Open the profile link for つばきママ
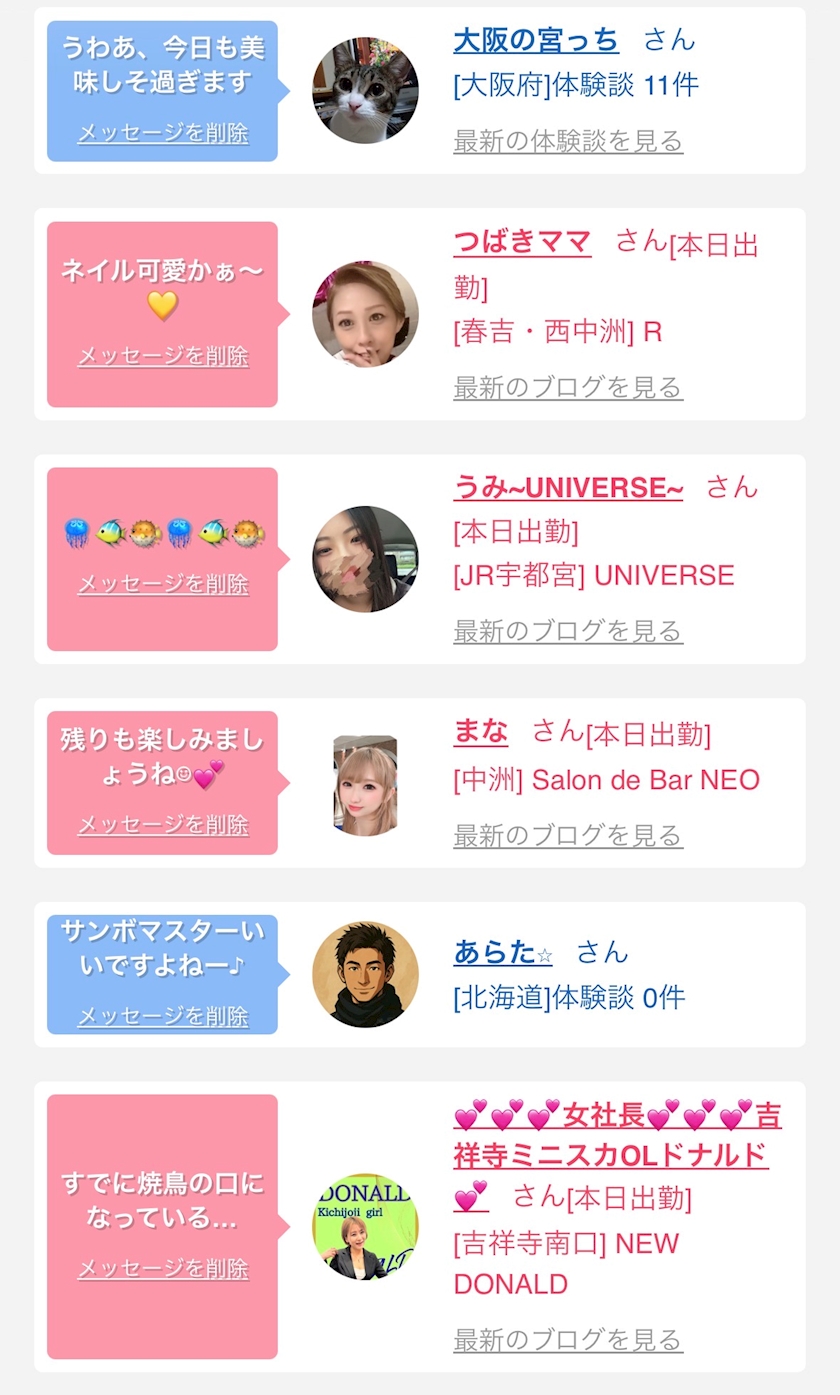This screenshot has width=840, height=1395. [522, 242]
